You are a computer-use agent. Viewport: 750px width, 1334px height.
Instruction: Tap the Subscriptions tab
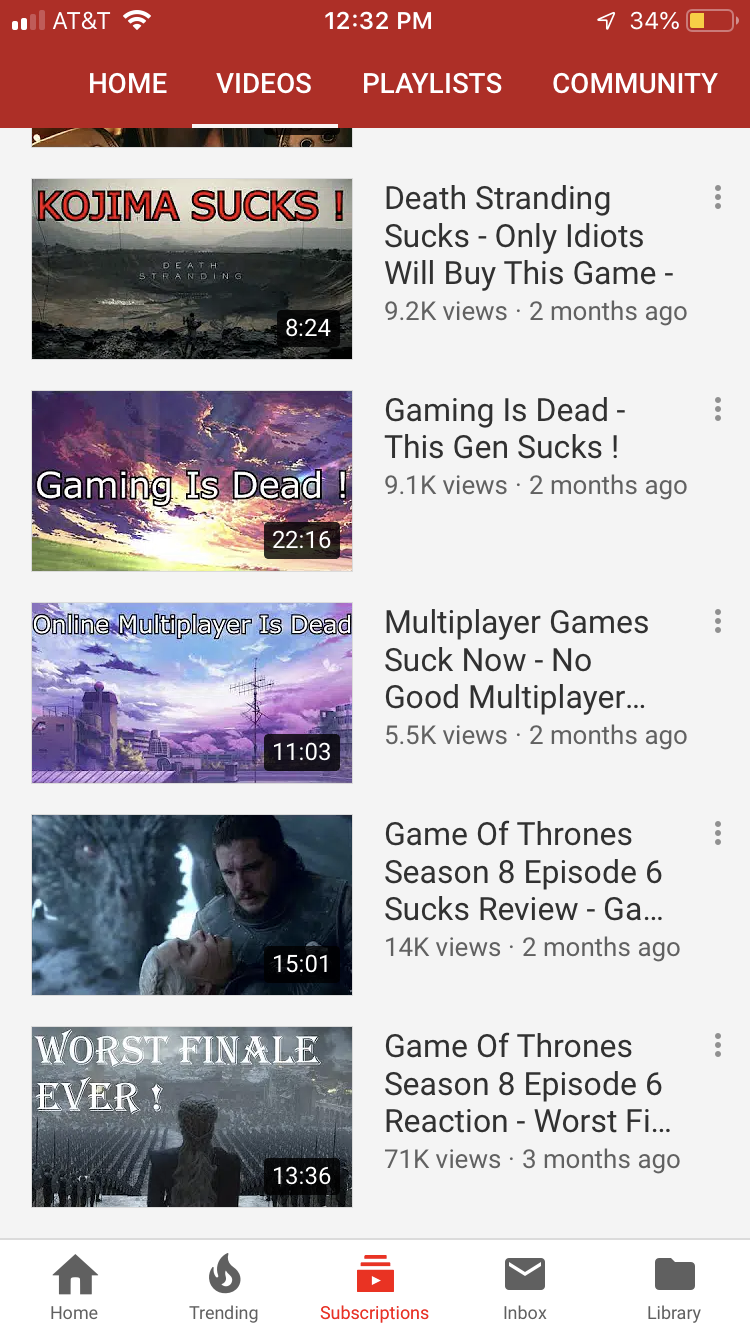374,1288
